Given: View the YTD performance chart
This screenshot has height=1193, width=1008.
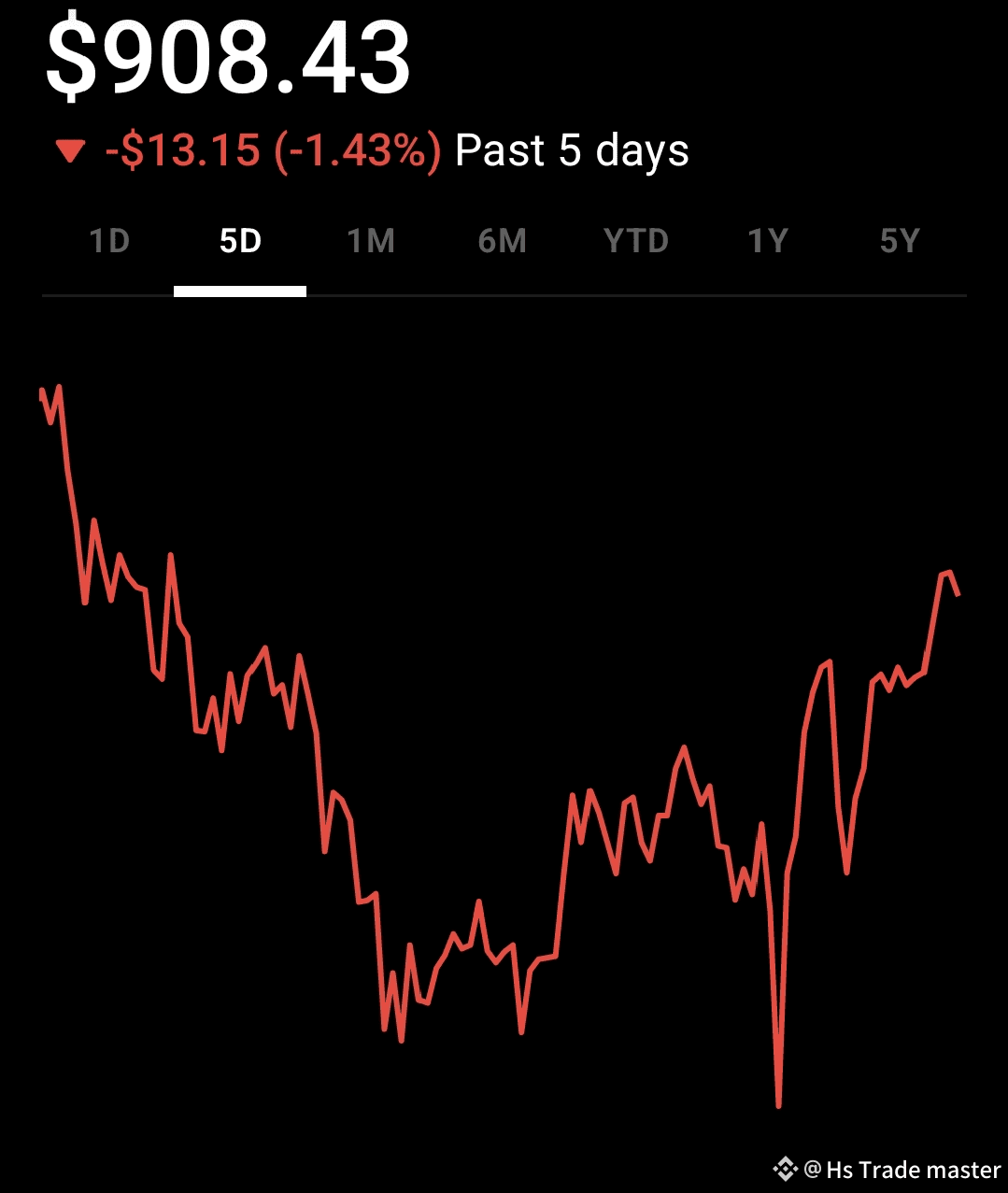Looking at the screenshot, I should [x=636, y=242].
